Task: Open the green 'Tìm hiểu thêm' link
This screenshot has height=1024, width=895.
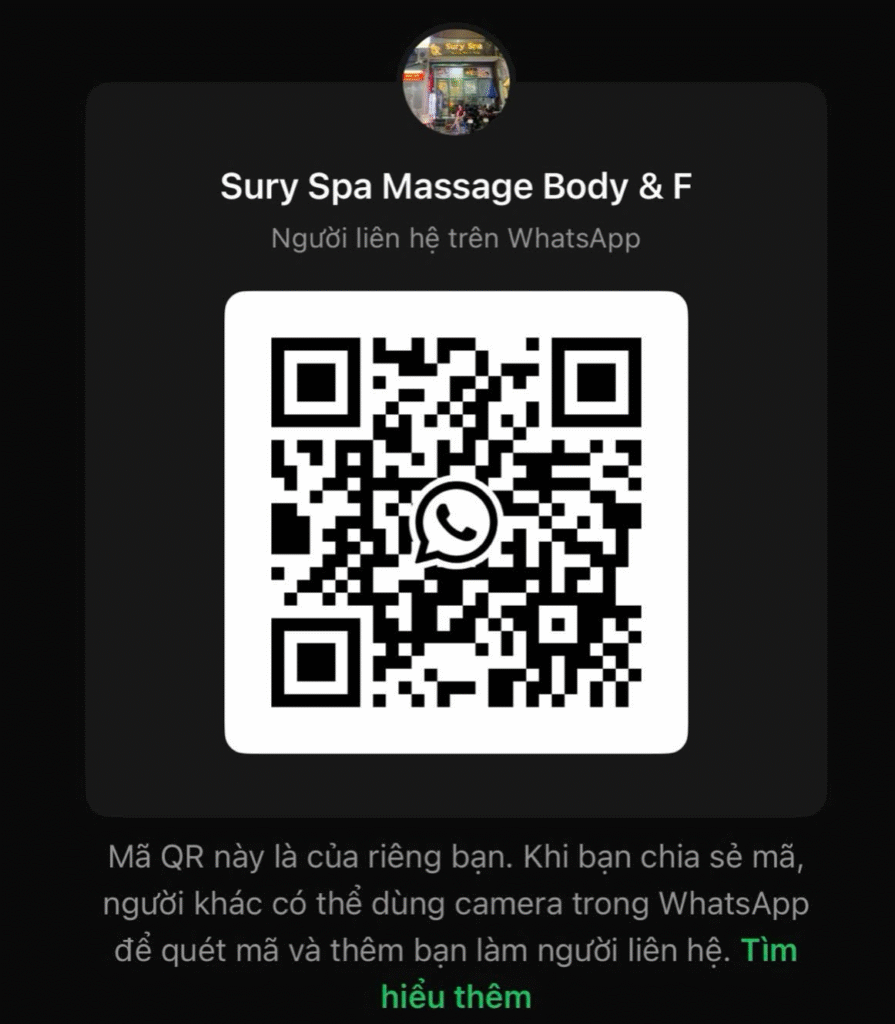Action: (x=456, y=996)
